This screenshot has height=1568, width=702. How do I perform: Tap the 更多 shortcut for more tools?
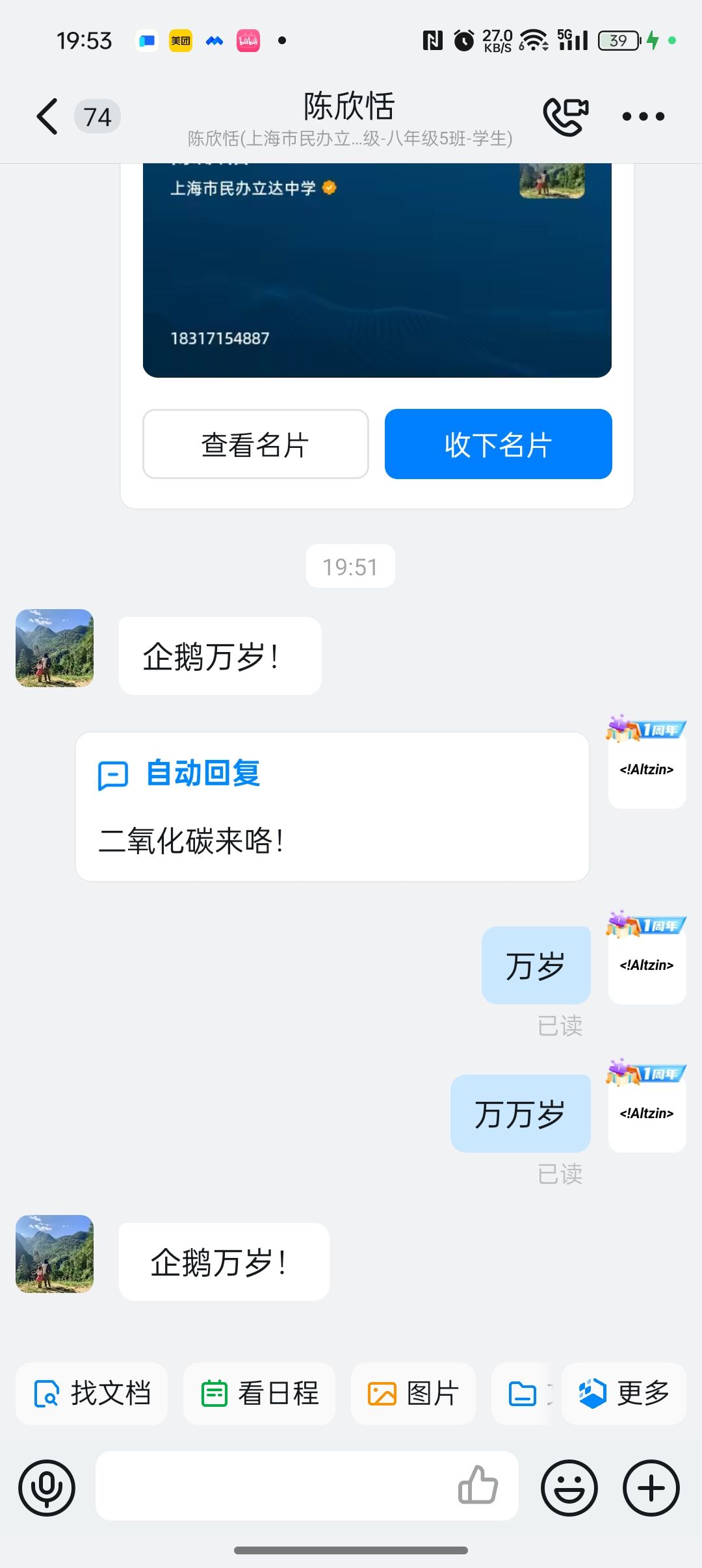pos(624,1393)
